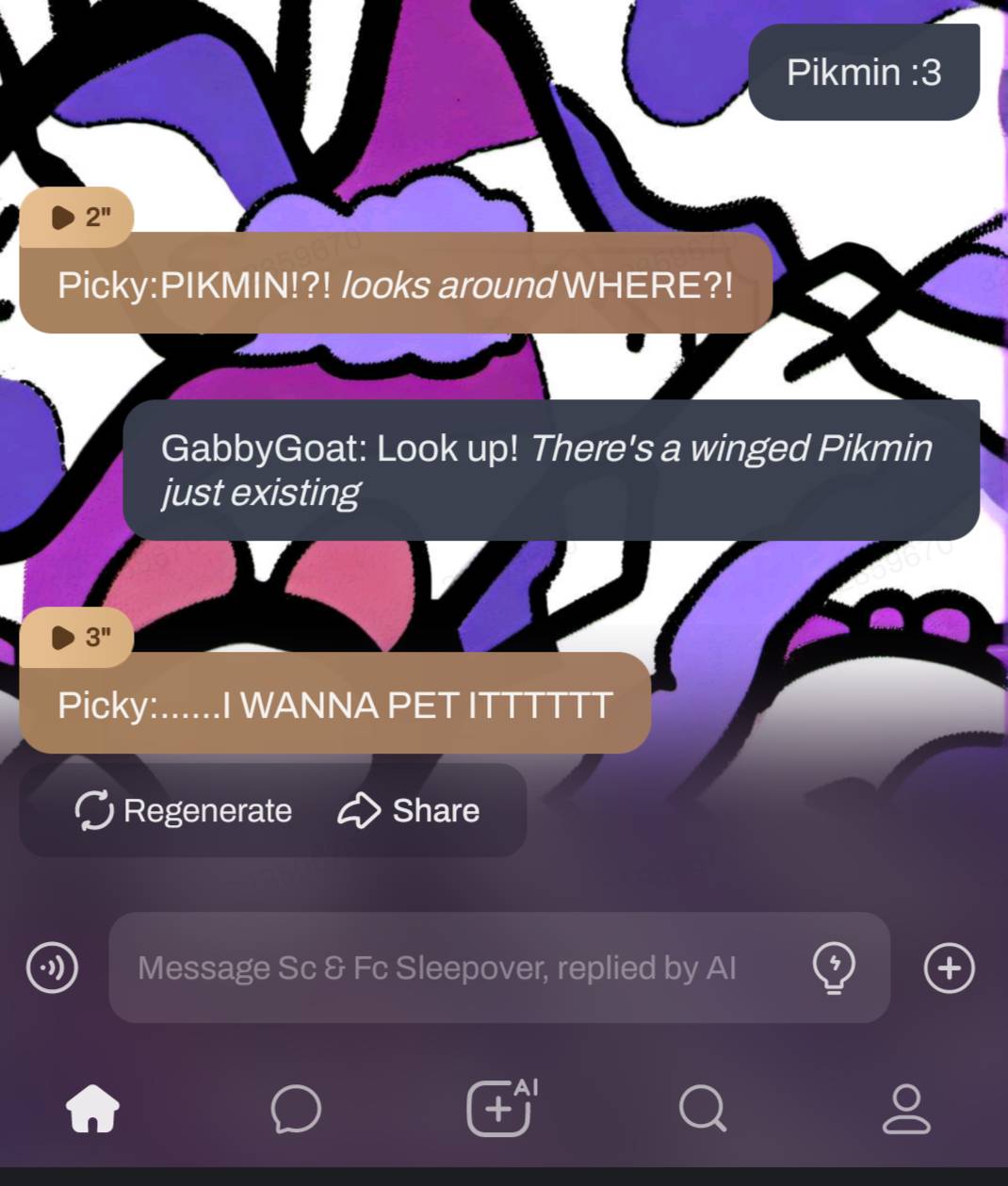1008x1186 pixels.
Task: Focus the Message Sc & Fc Sleepover field
Action: (x=452, y=967)
